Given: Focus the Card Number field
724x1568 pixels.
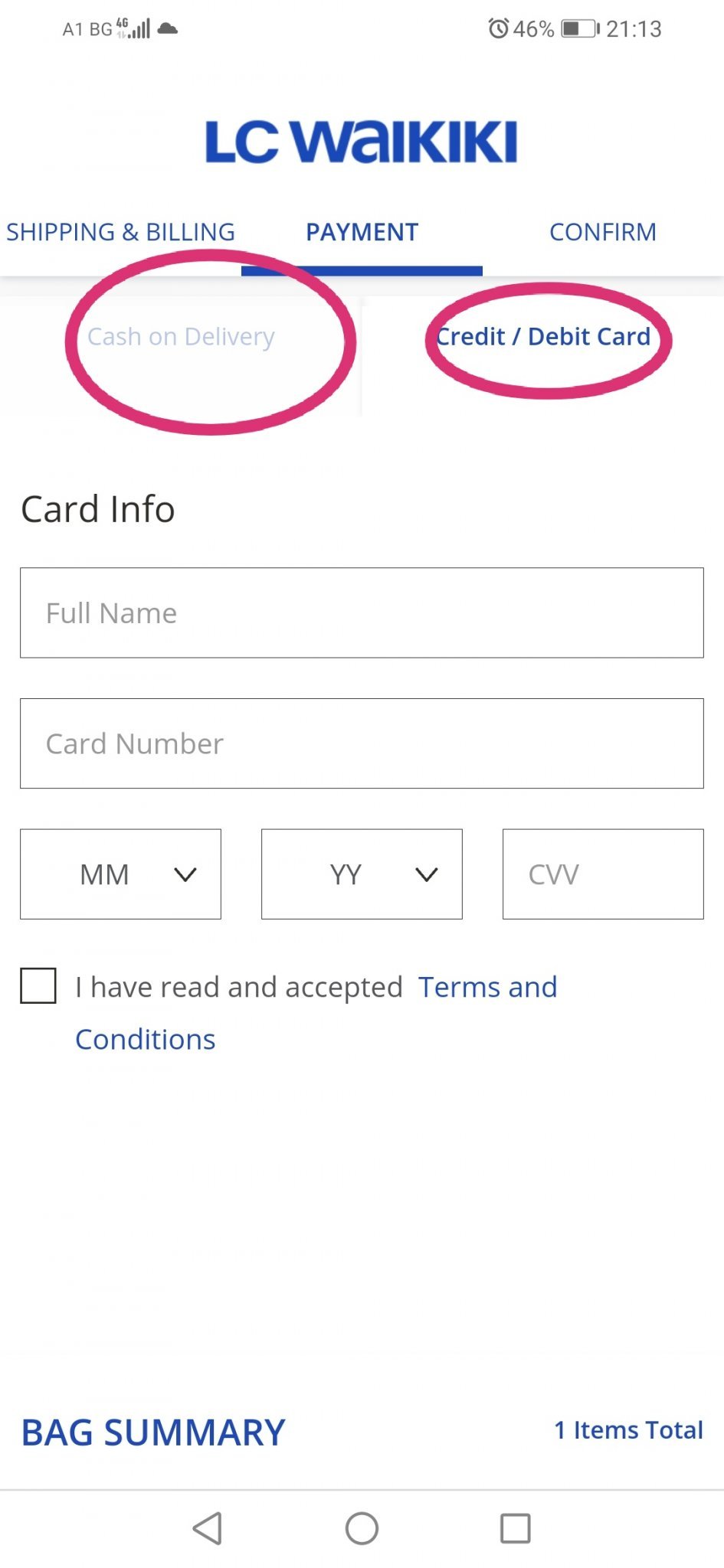Looking at the screenshot, I should (x=362, y=743).
